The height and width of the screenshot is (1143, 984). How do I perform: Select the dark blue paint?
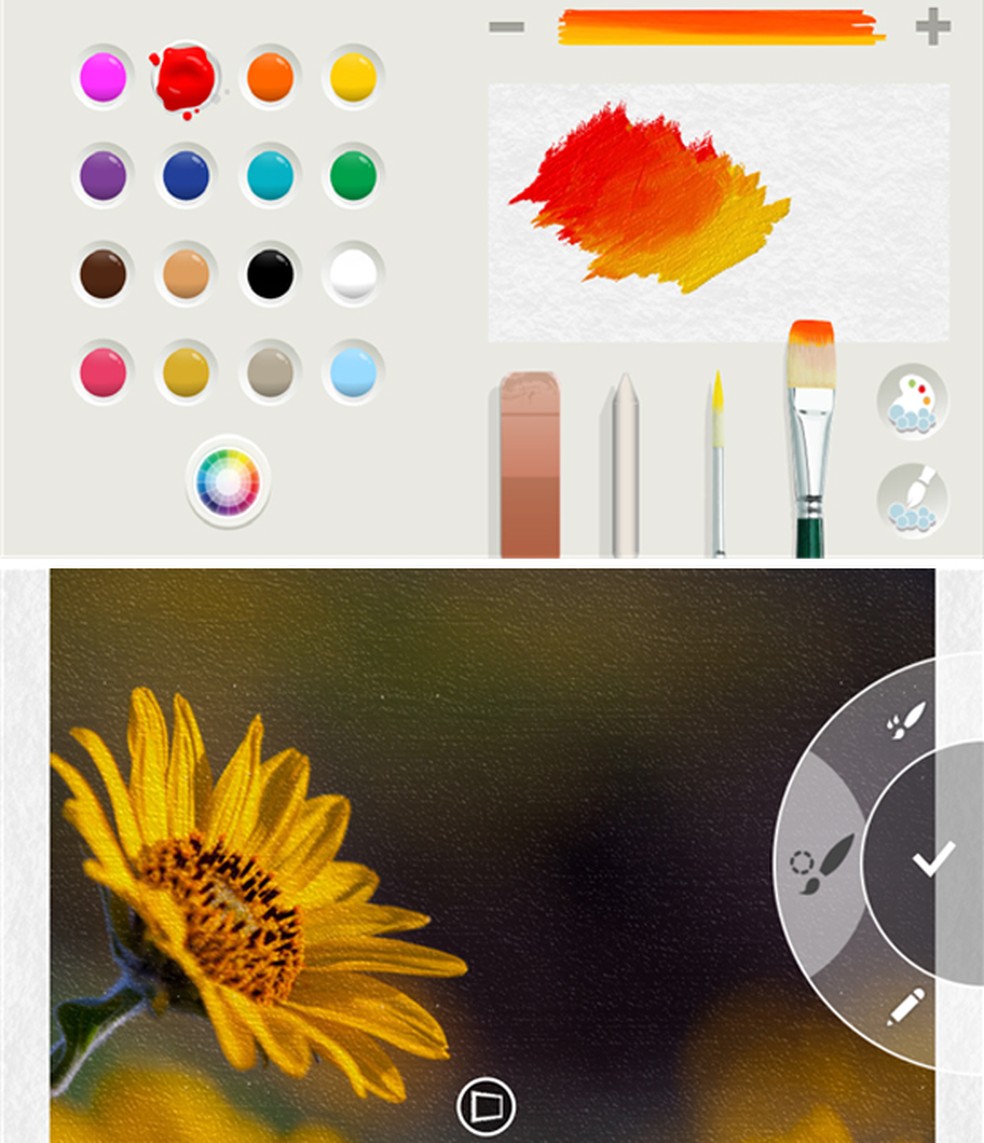pos(186,176)
